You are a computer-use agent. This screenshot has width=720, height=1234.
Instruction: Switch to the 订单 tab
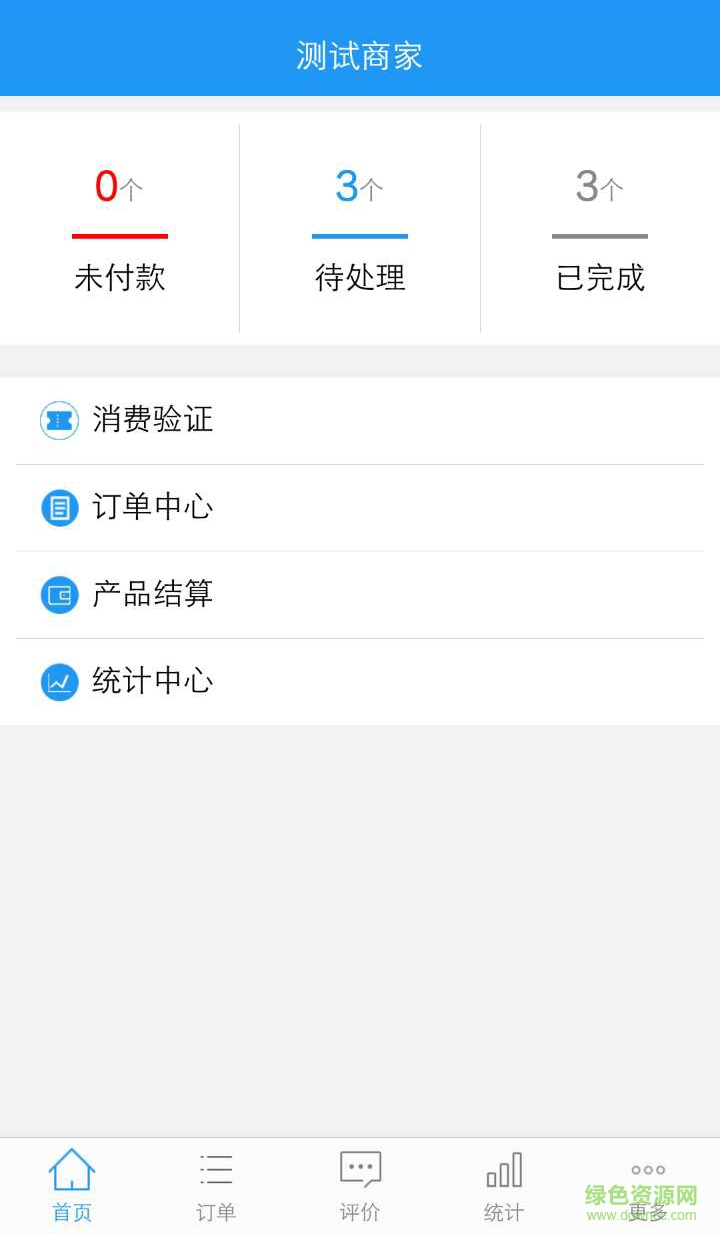[x=215, y=1185]
